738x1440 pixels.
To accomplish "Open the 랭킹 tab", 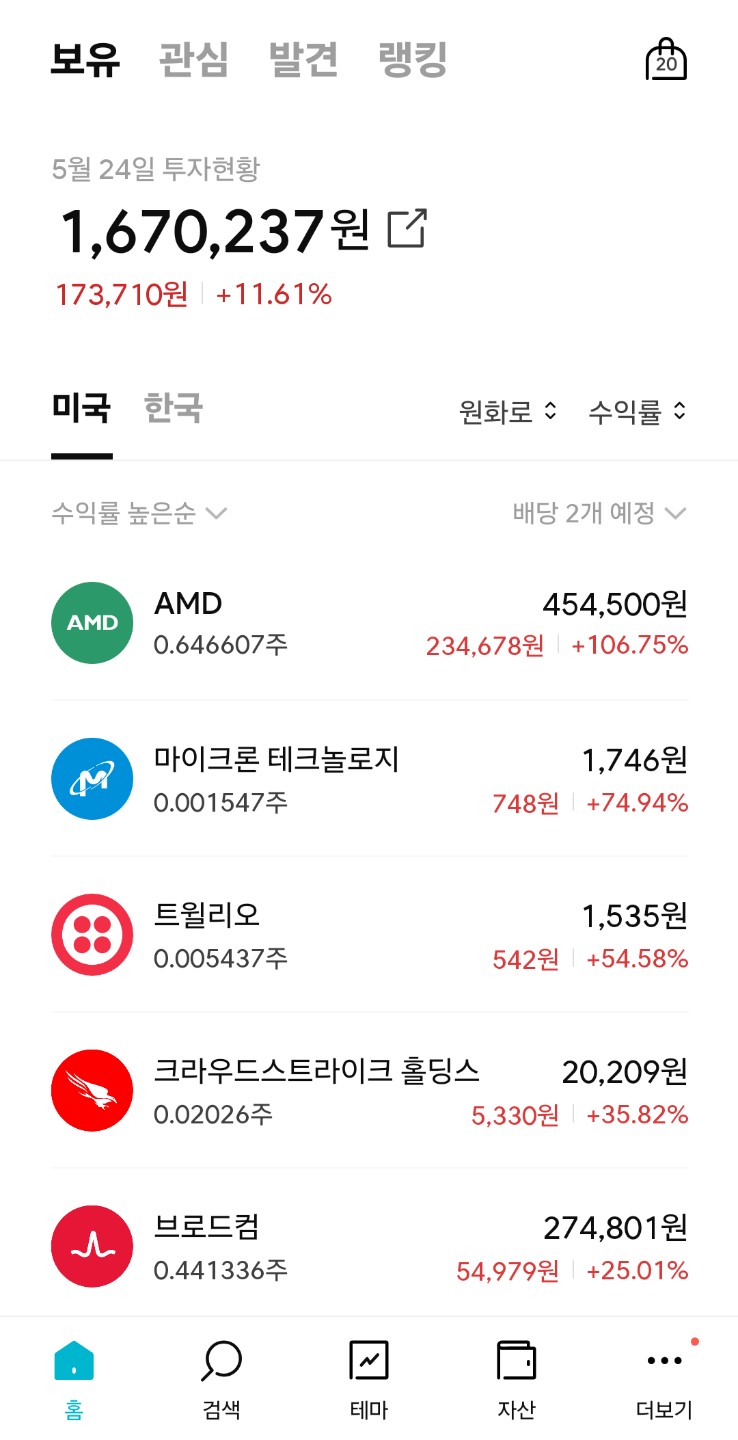I will 413,60.
